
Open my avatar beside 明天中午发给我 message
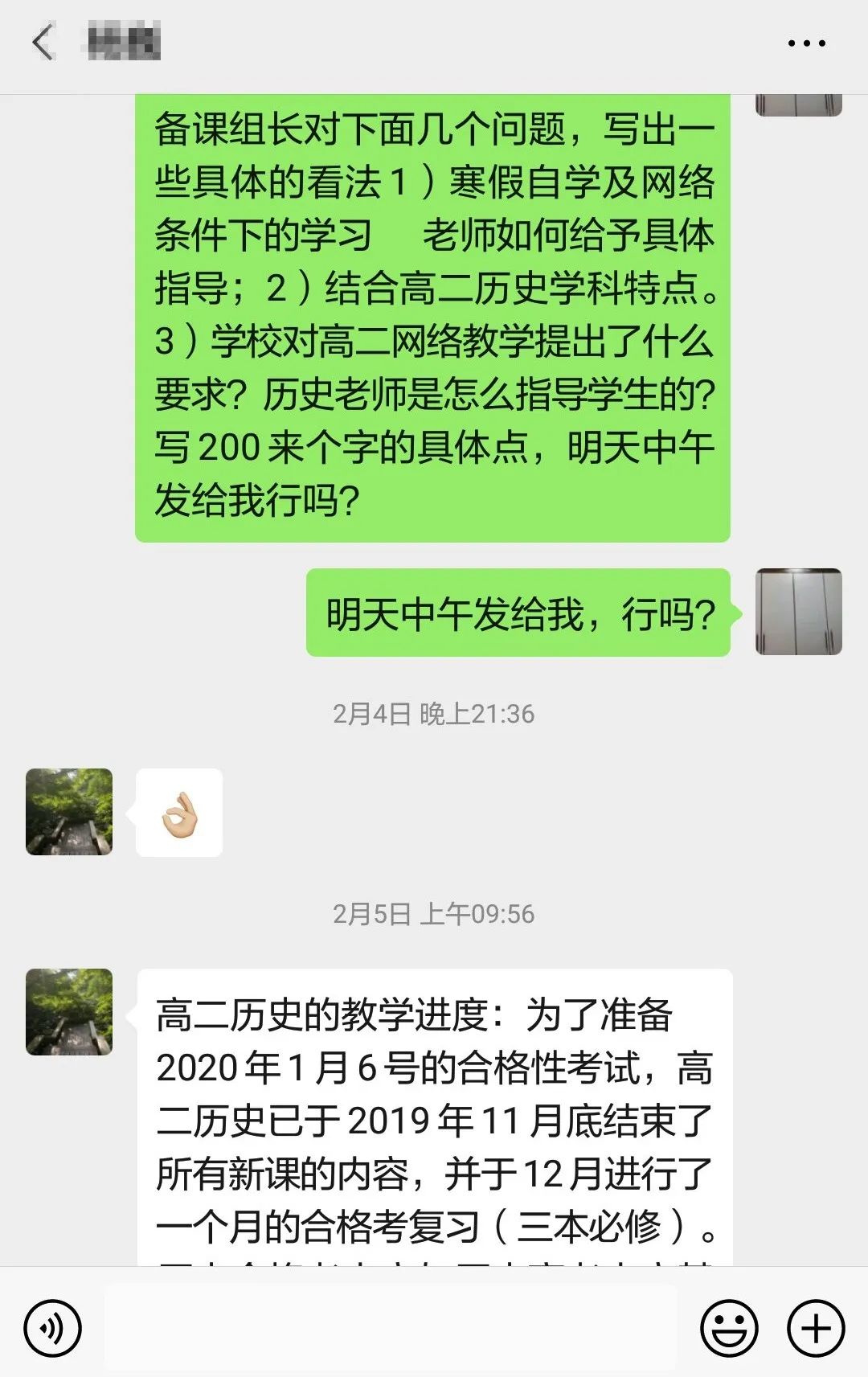point(798,612)
